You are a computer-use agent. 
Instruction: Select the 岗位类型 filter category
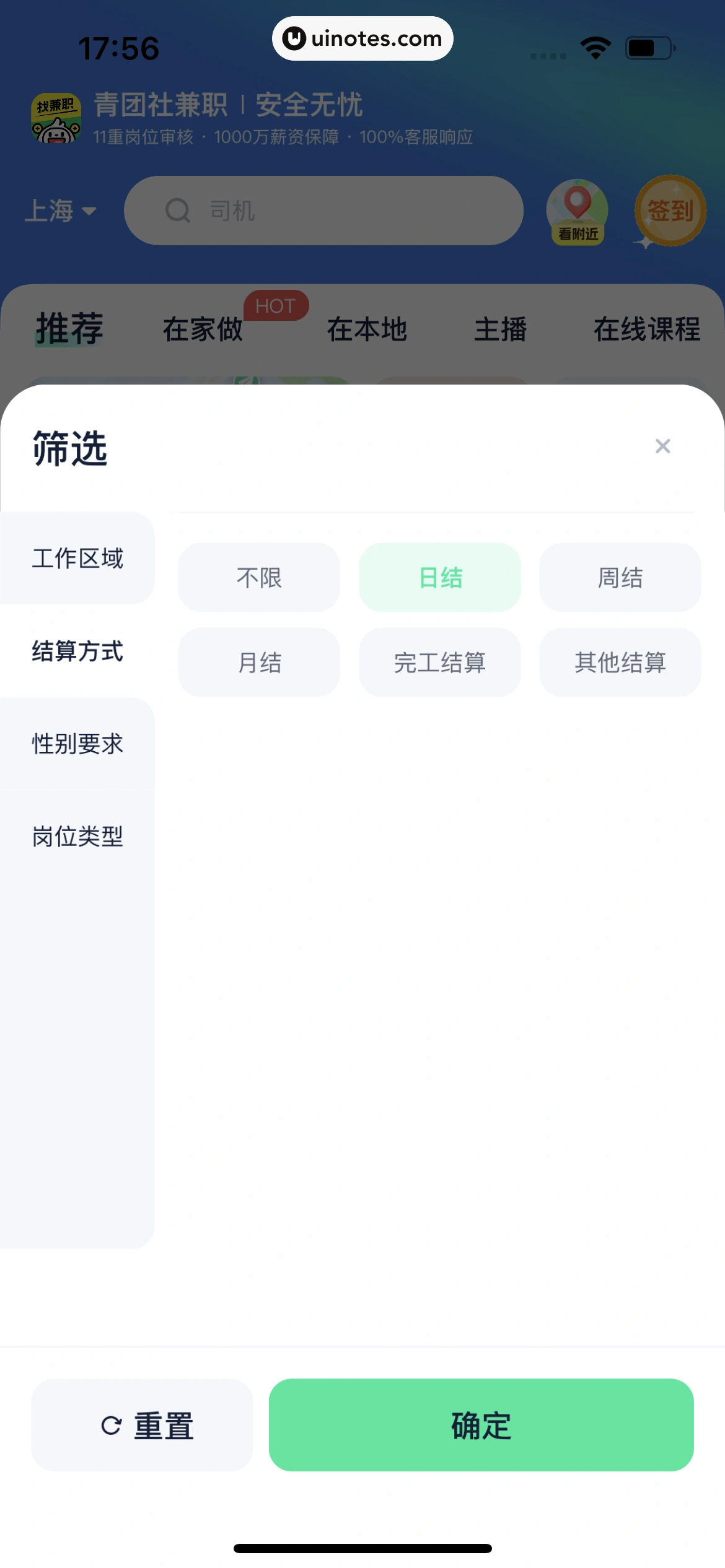(77, 837)
